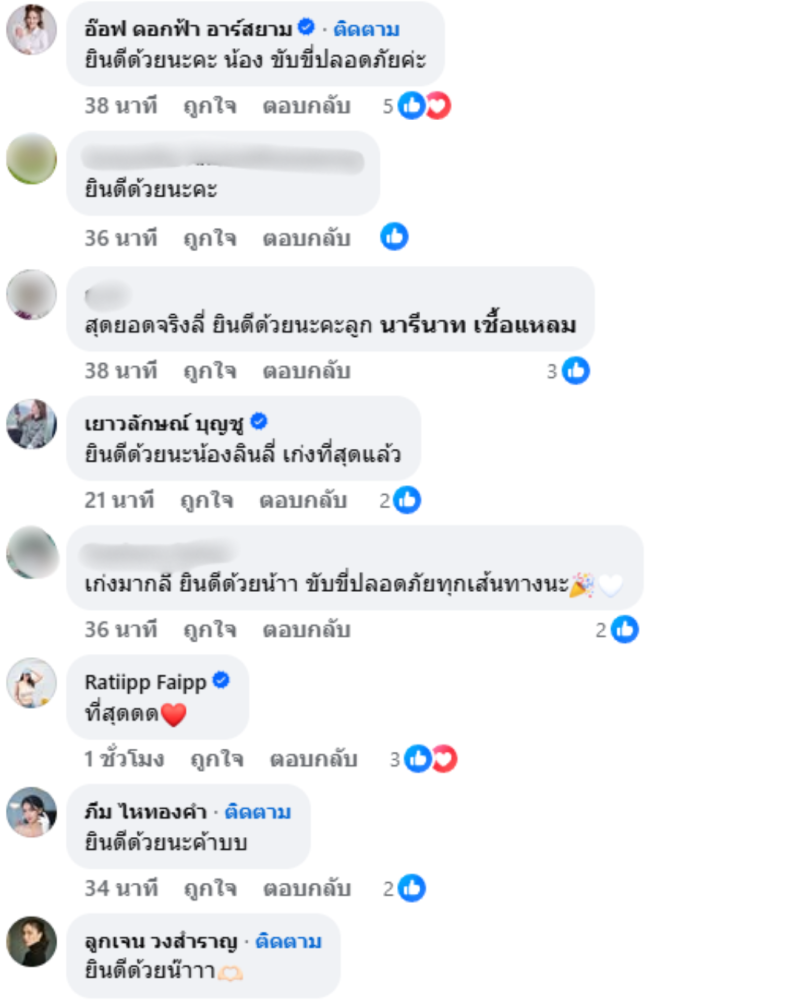Follow ภีม ไหทองคำ via ติดตาม
This screenshot has height=1000, width=800.
258,811
